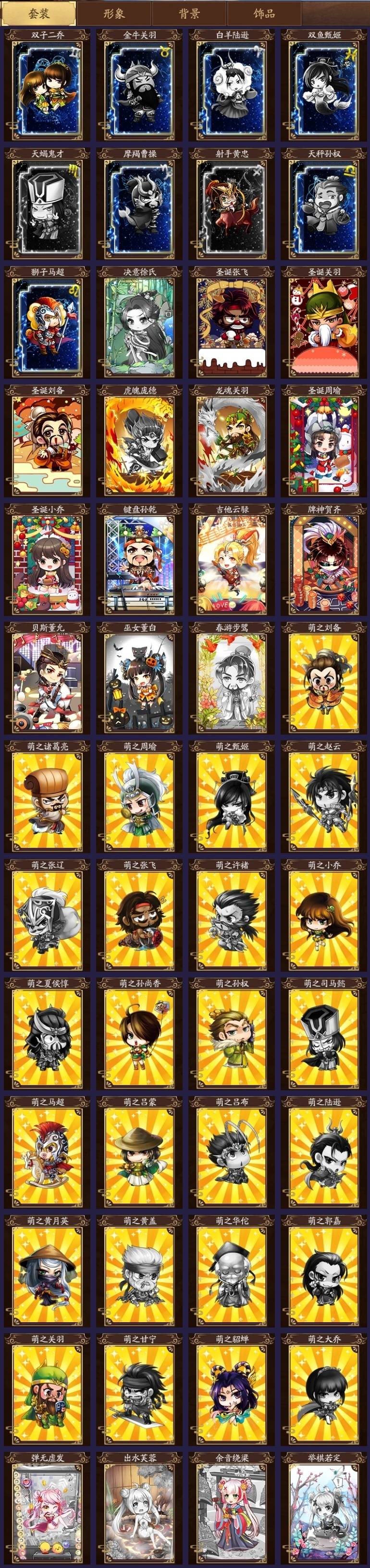Select the 饰品 tab
This screenshot has height=1568, width=370.
(x=264, y=13)
